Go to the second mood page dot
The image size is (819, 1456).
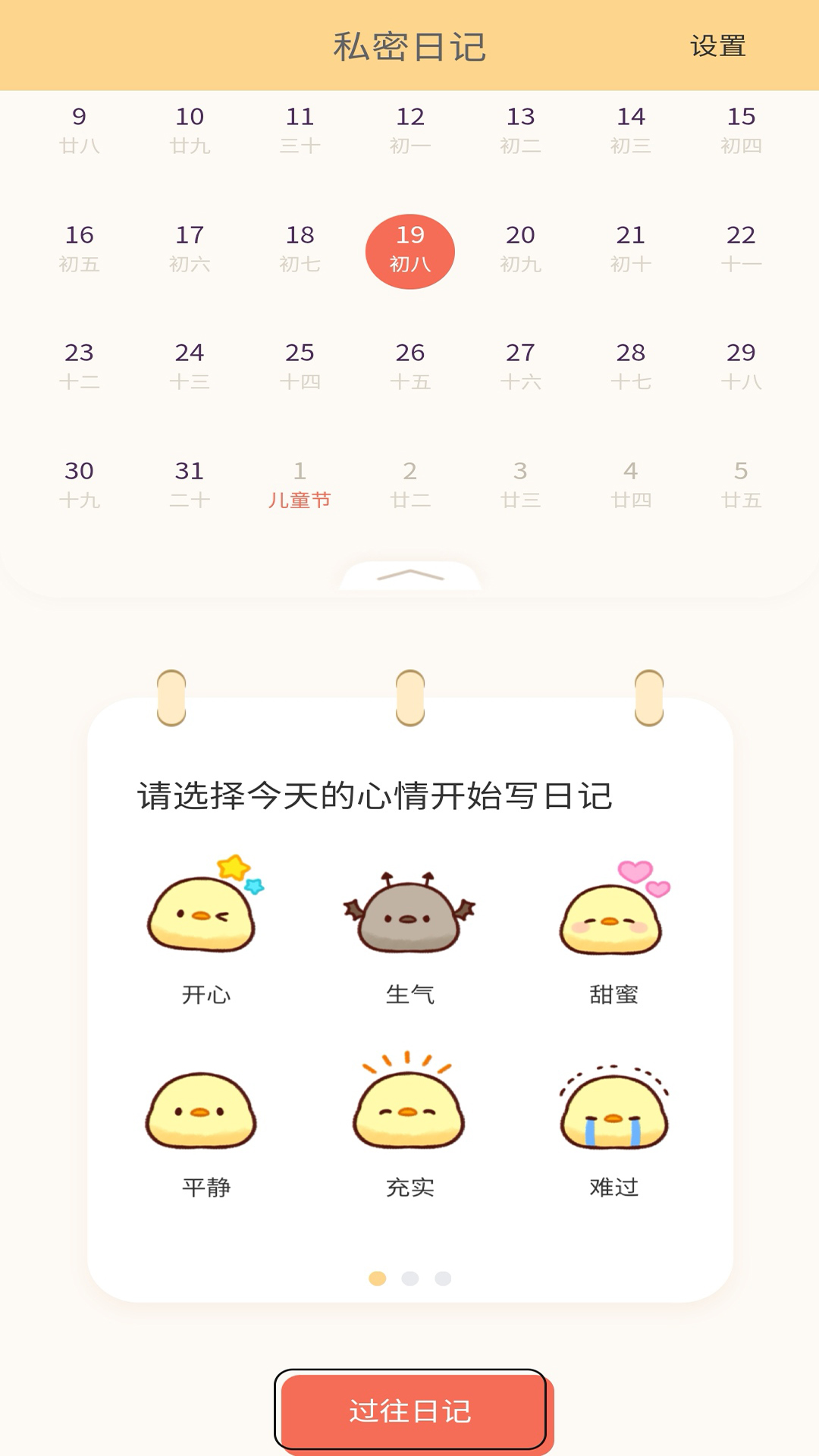(x=410, y=1279)
